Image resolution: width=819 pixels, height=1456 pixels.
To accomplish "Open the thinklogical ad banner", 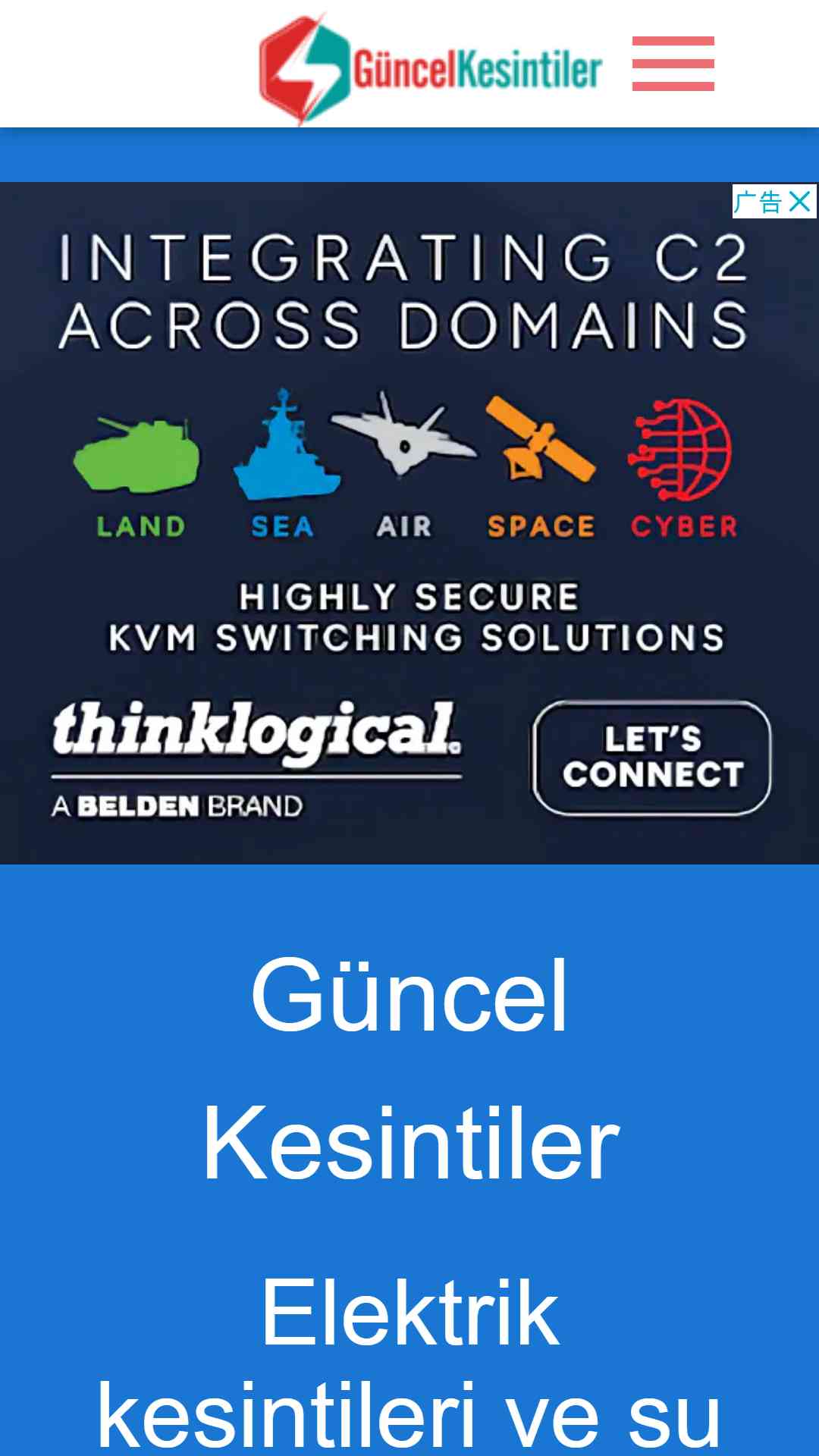I will point(409,523).
